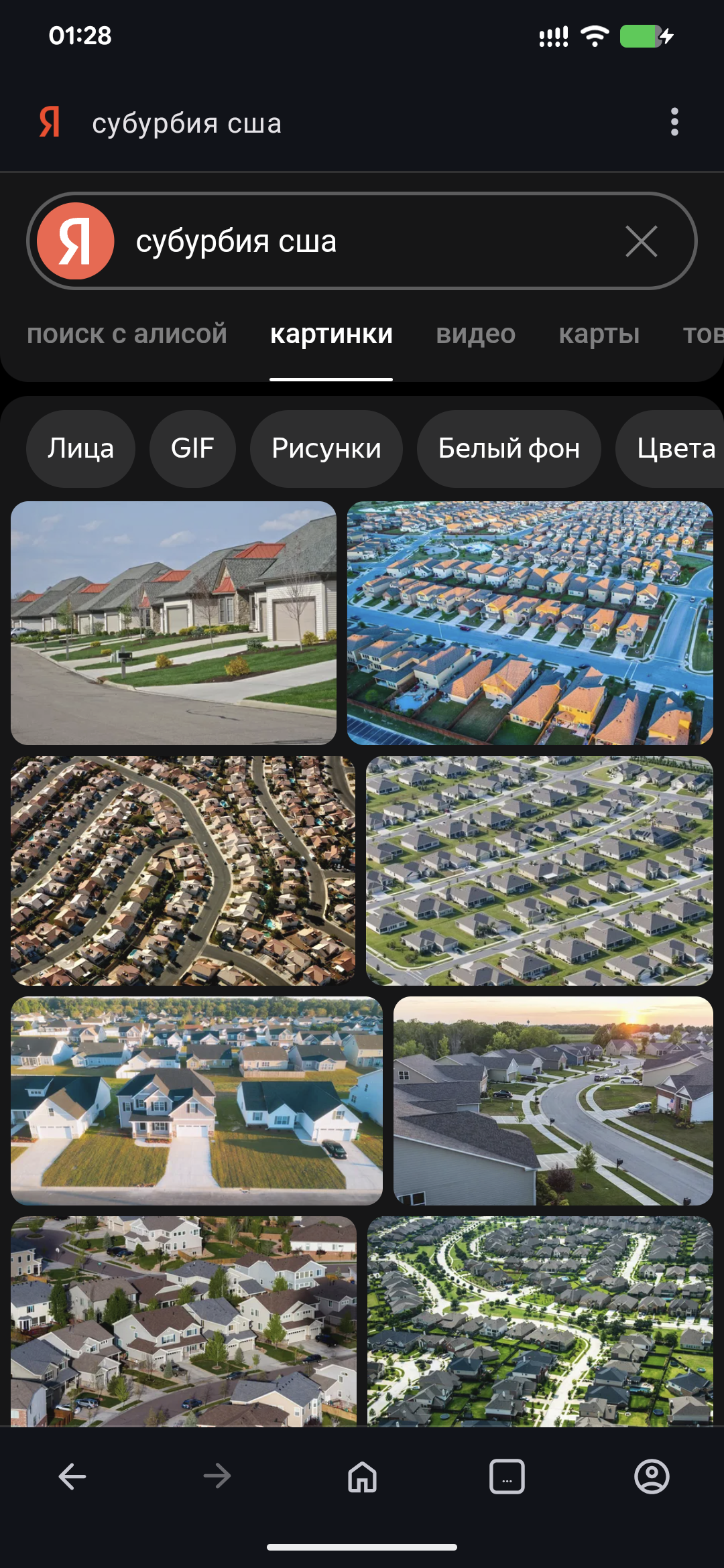Open the Цвета filter chip

(x=674, y=448)
